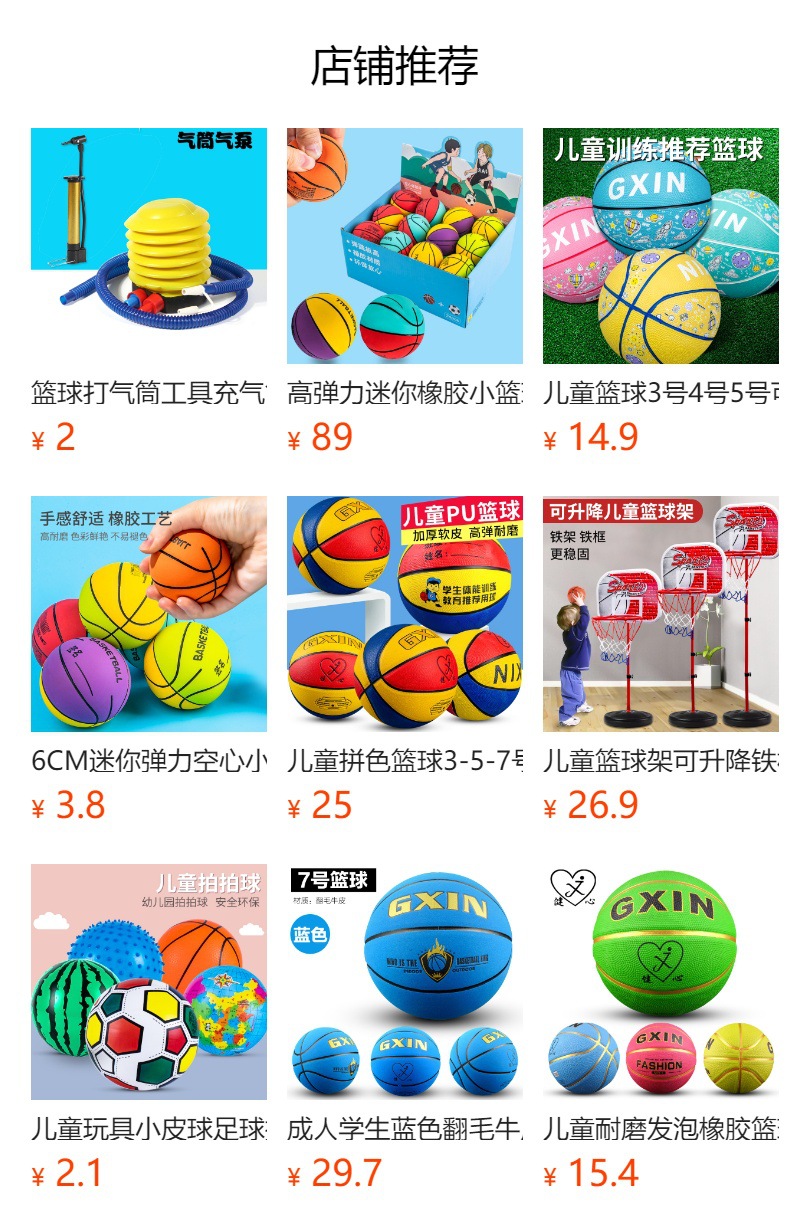Open 儿童拼色篮球3-5-7号 product for ¥25
Viewport: 790px width, 1232px height.
point(405,614)
